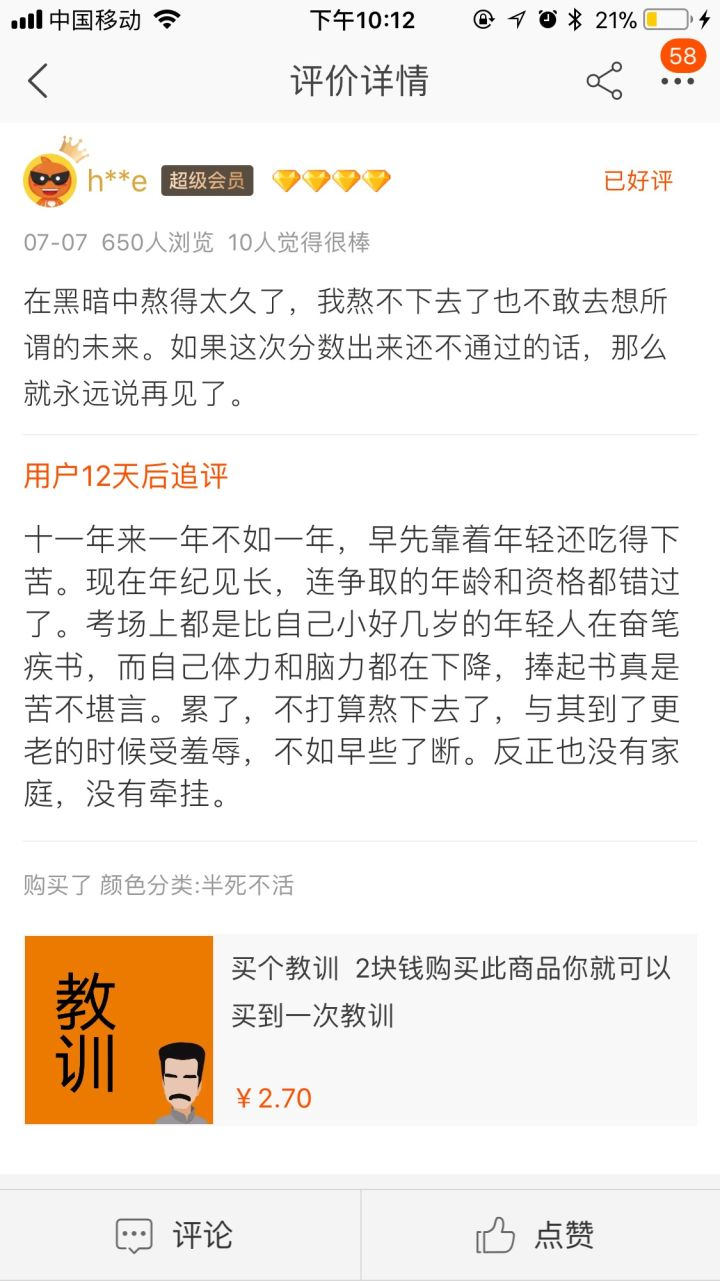Tap the back arrow to leave review details
The width and height of the screenshot is (720, 1281).
38,81
